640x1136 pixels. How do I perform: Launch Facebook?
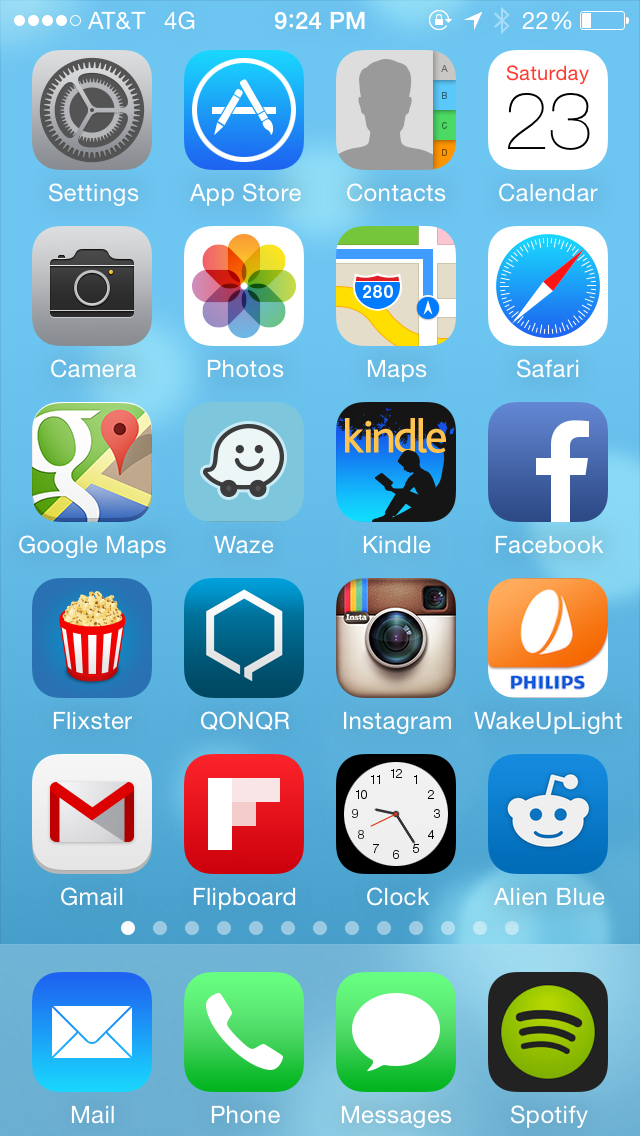pyautogui.click(x=548, y=462)
